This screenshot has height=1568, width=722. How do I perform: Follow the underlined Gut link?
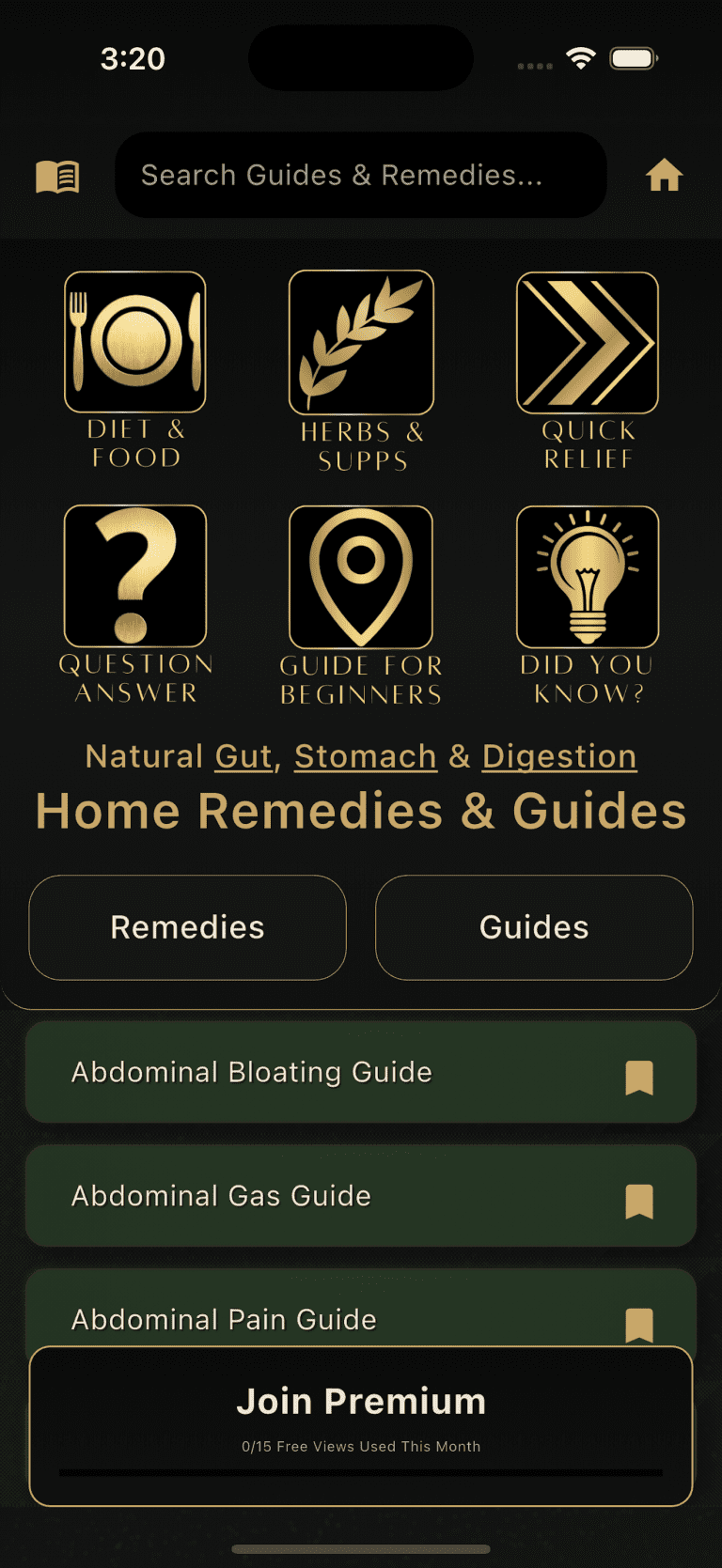[243, 756]
